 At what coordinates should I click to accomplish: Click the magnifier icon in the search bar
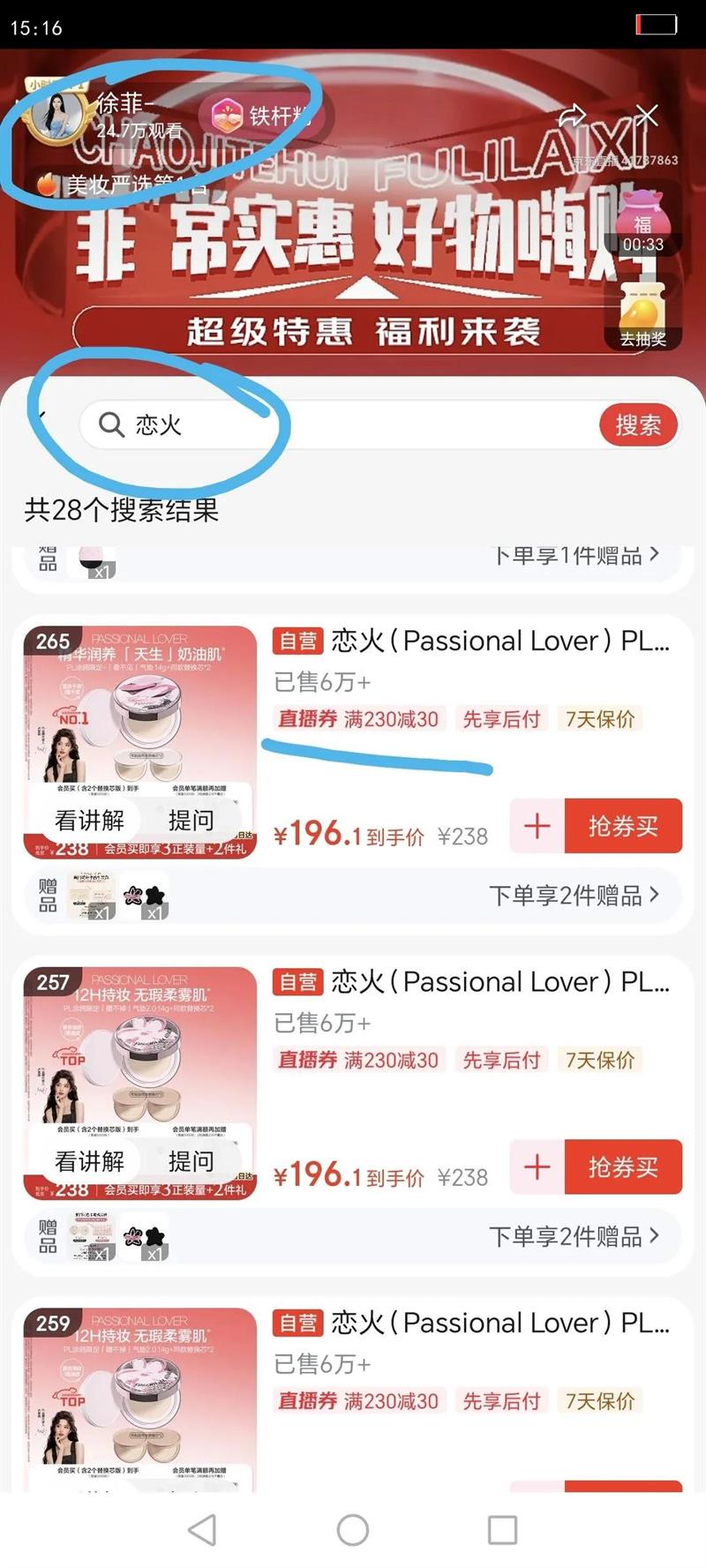pyautogui.click(x=111, y=424)
